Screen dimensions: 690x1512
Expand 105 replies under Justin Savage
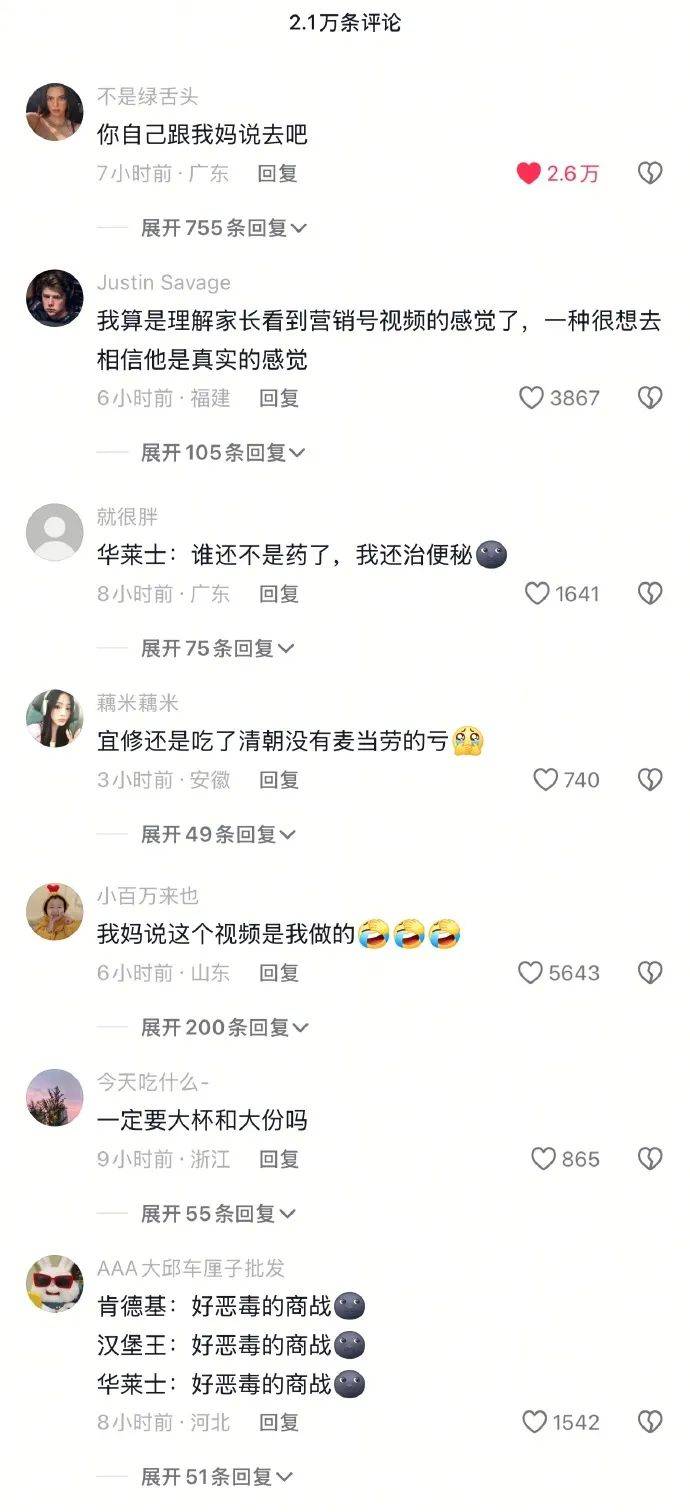[x=223, y=453]
